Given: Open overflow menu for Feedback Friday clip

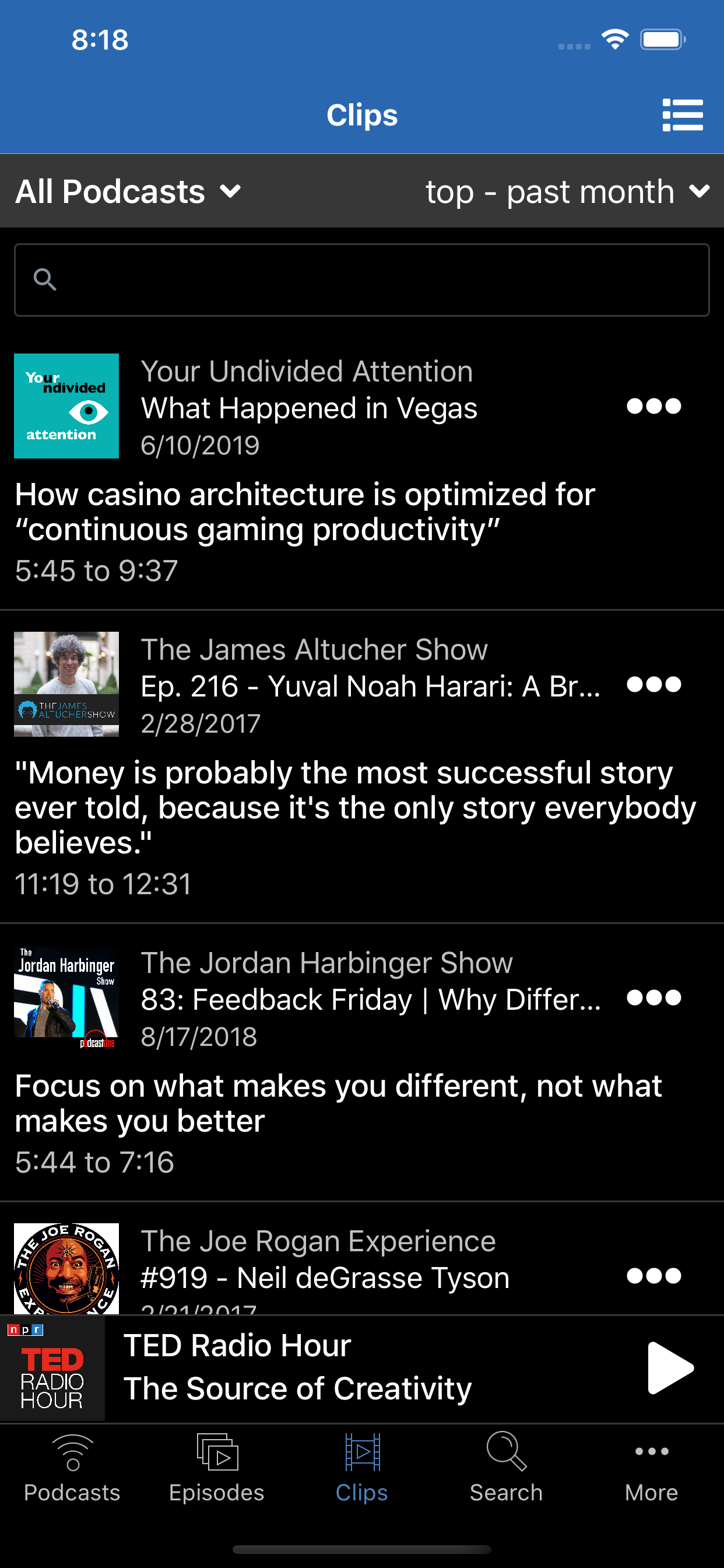Looking at the screenshot, I should pos(653,998).
